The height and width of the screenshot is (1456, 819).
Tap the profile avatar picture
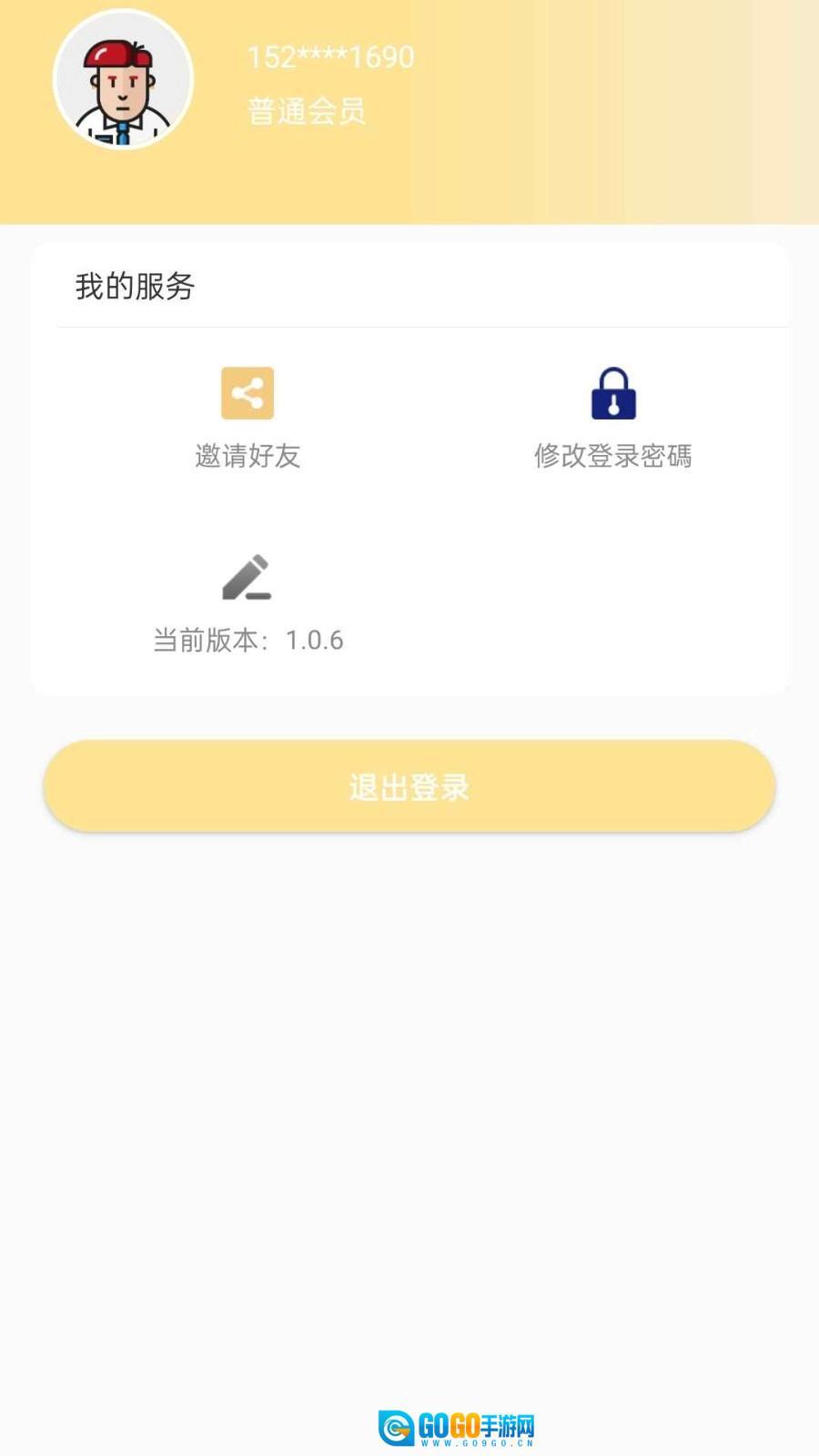pos(124,80)
